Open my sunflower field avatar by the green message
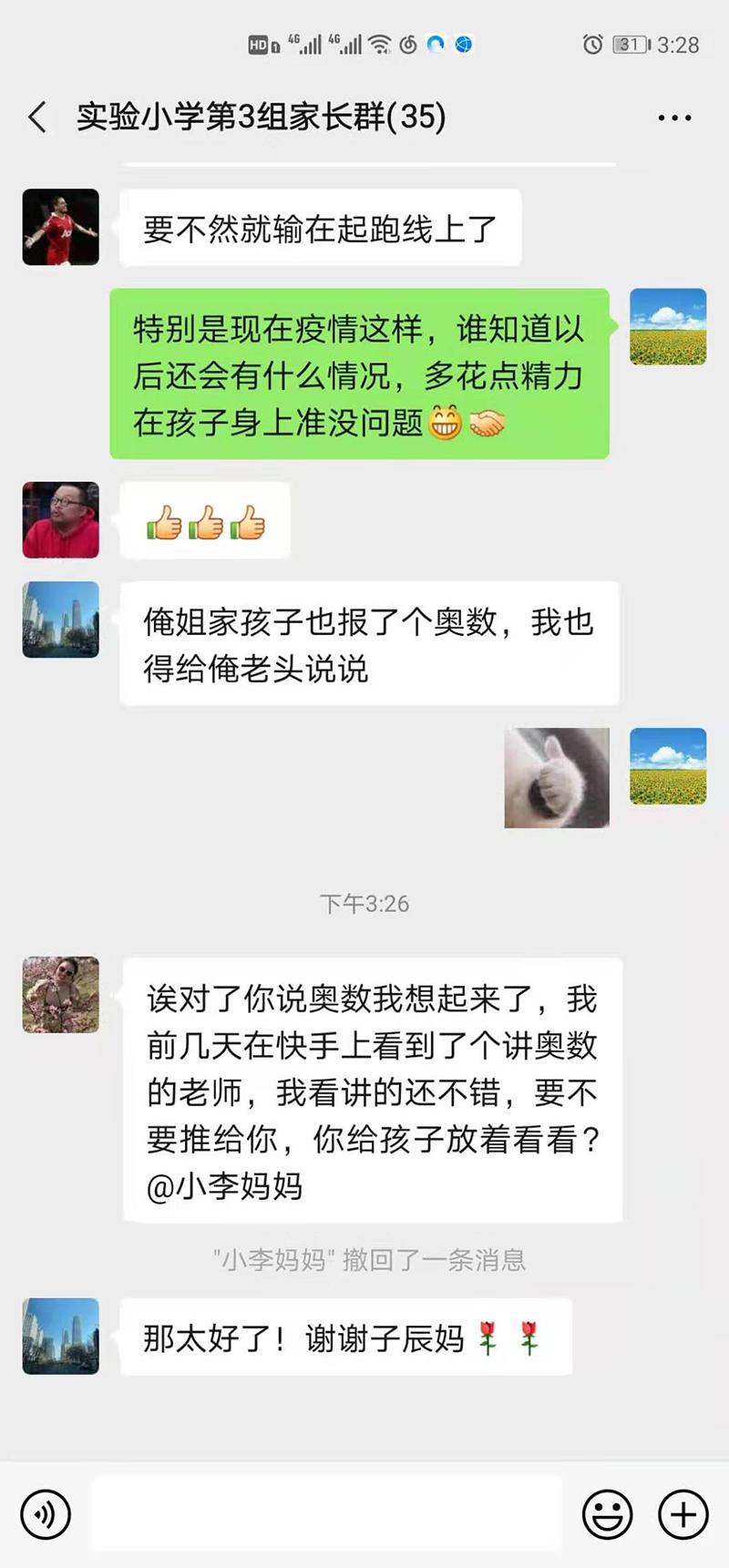The width and height of the screenshot is (729, 1568). click(668, 327)
